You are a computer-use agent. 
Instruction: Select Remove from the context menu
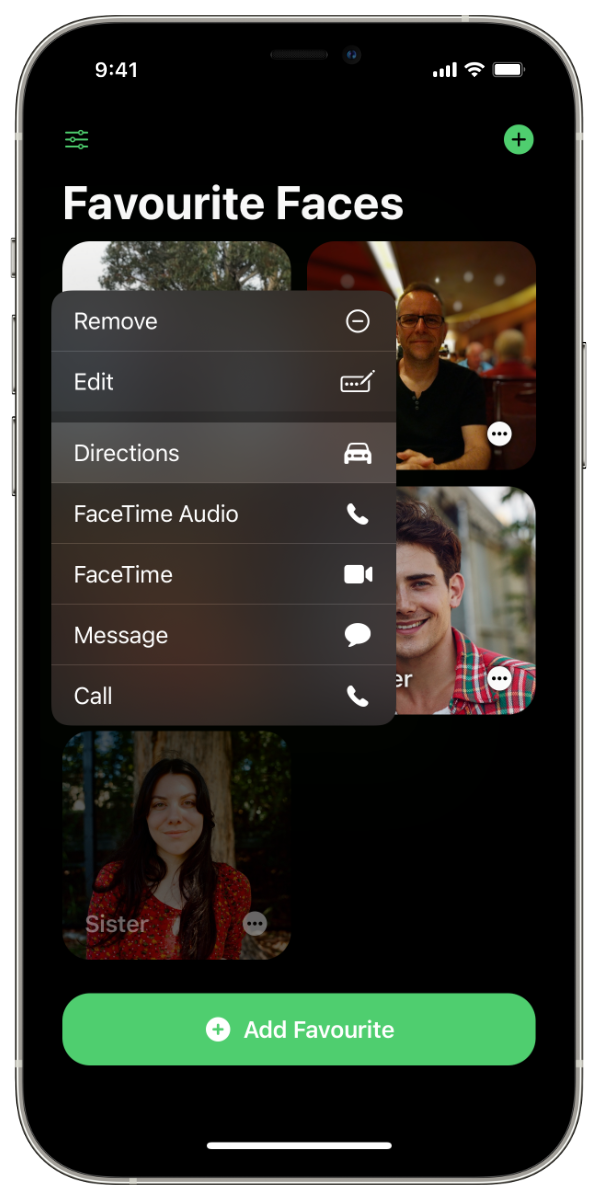[x=224, y=321]
